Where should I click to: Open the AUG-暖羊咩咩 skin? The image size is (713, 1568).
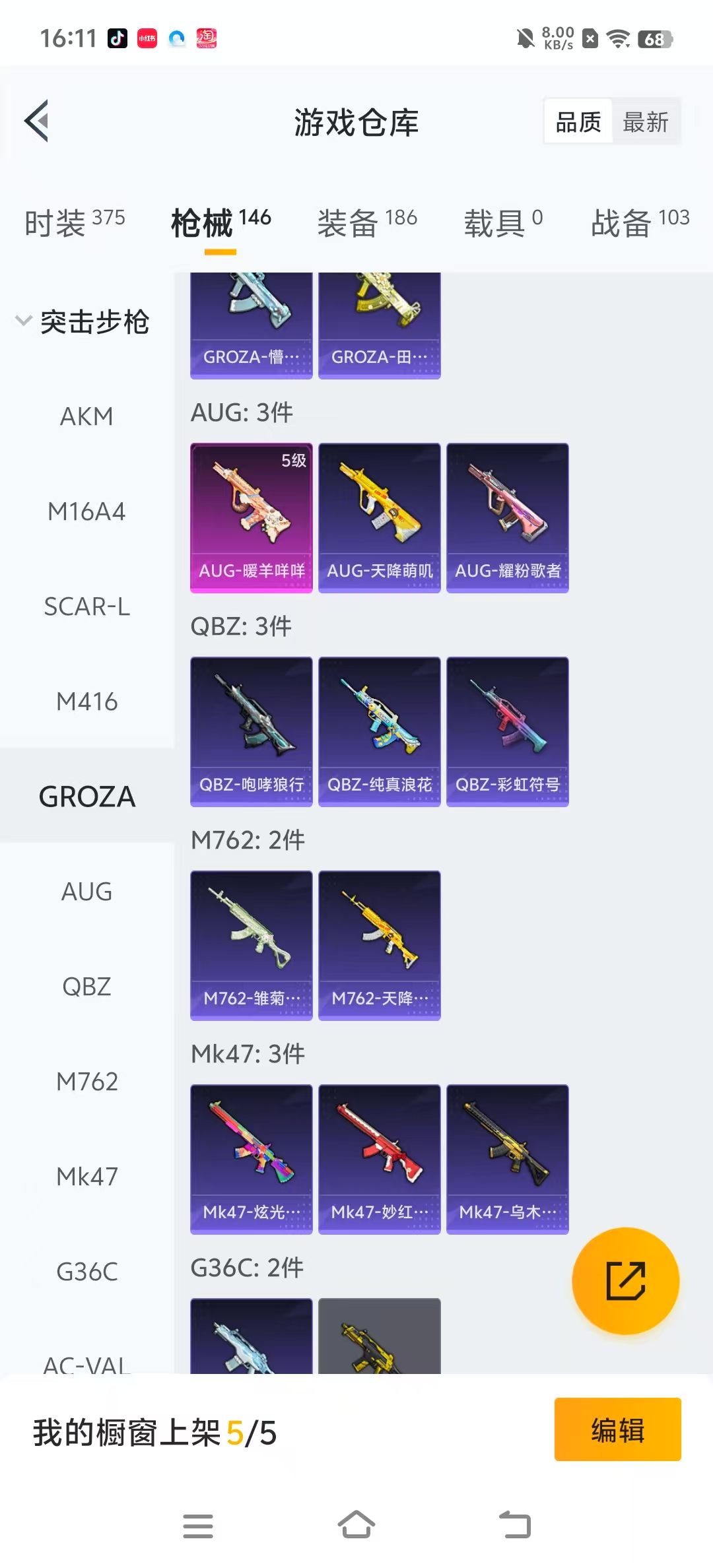(252, 517)
